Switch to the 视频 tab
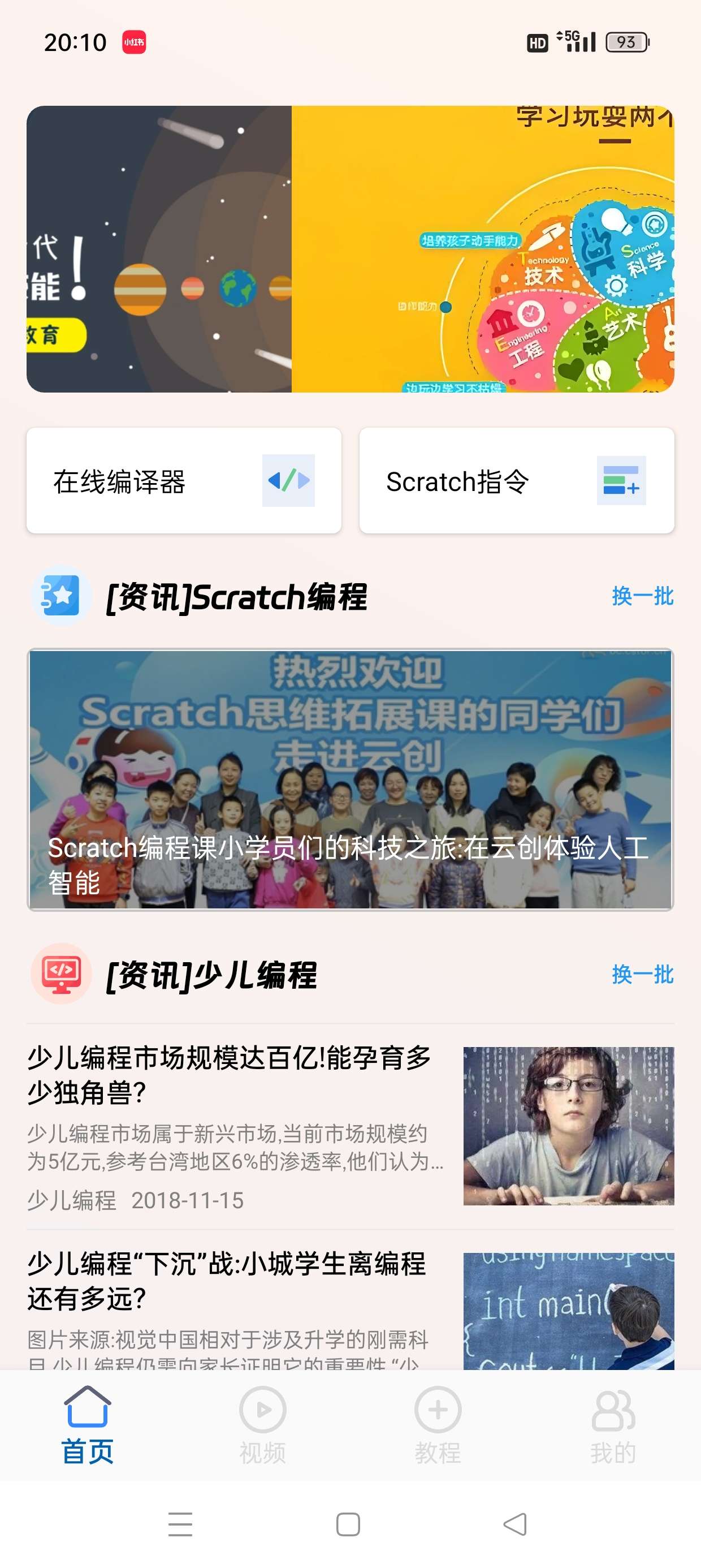This screenshot has height=1568, width=701. 262,1424
